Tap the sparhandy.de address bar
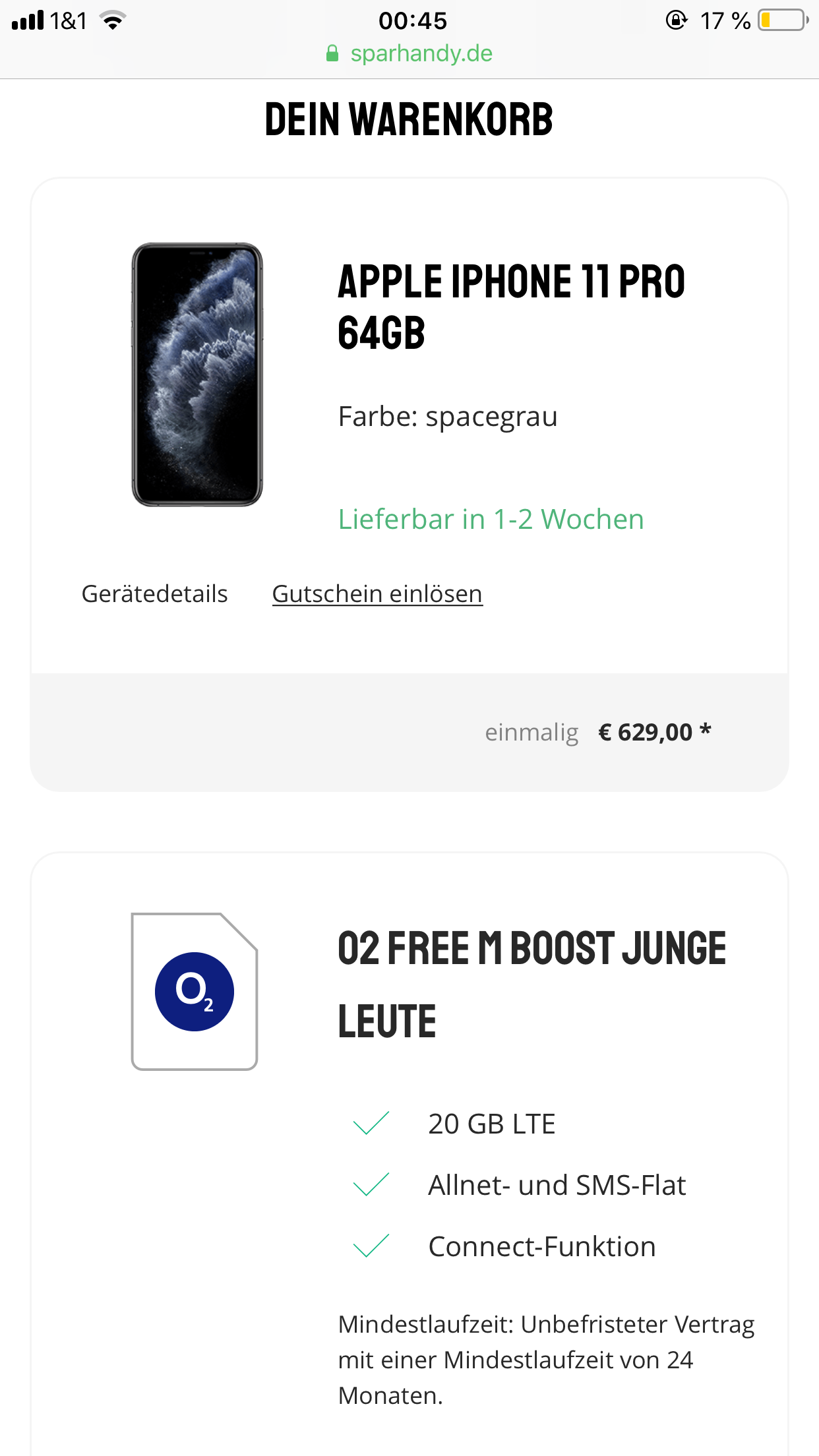The image size is (819, 1456). 421,53
